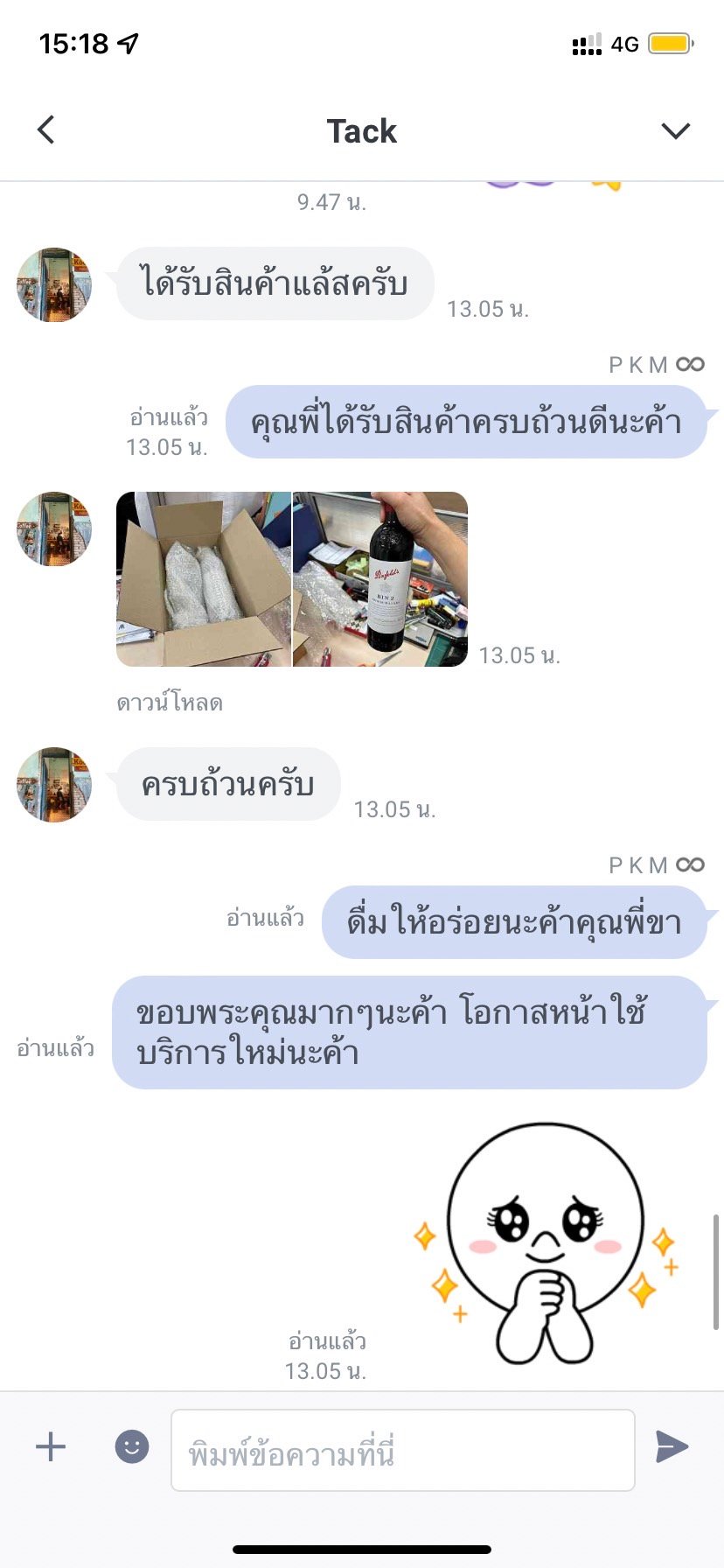Tap the ดาวน์โหลด download link
This screenshot has height=1568, width=724.
[x=170, y=703]
